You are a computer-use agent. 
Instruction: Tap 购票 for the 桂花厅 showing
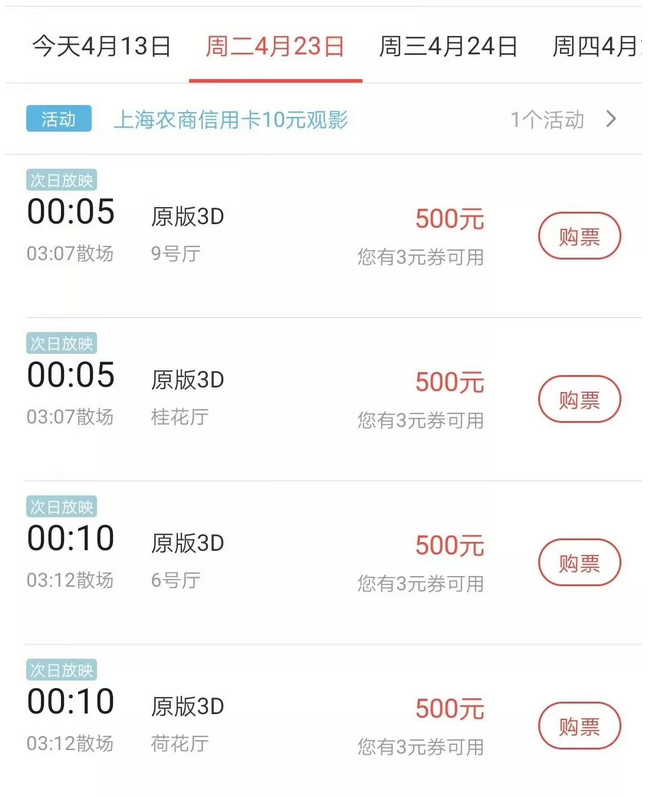point(579,400)
